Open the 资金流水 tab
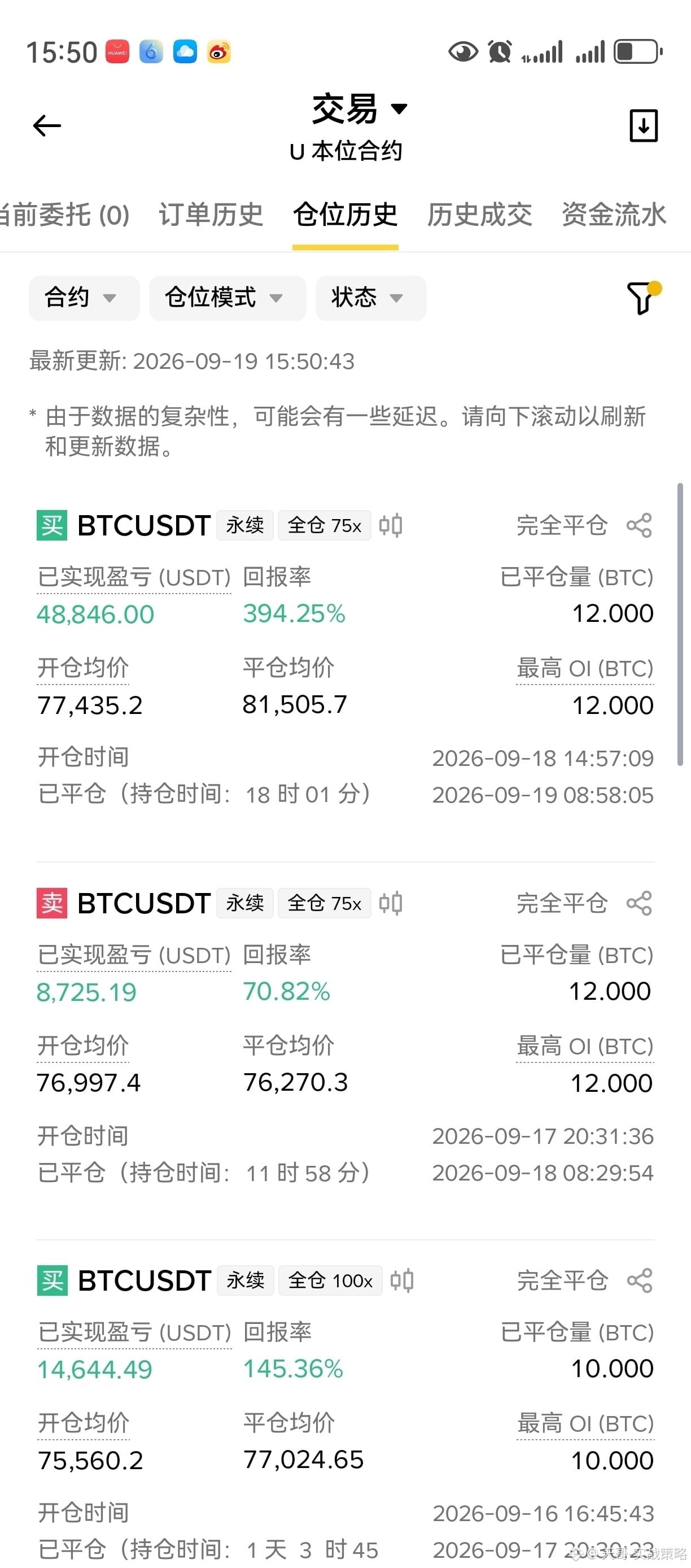The width and height of the screenshot is (691, 1568). (x=614, y=215)
